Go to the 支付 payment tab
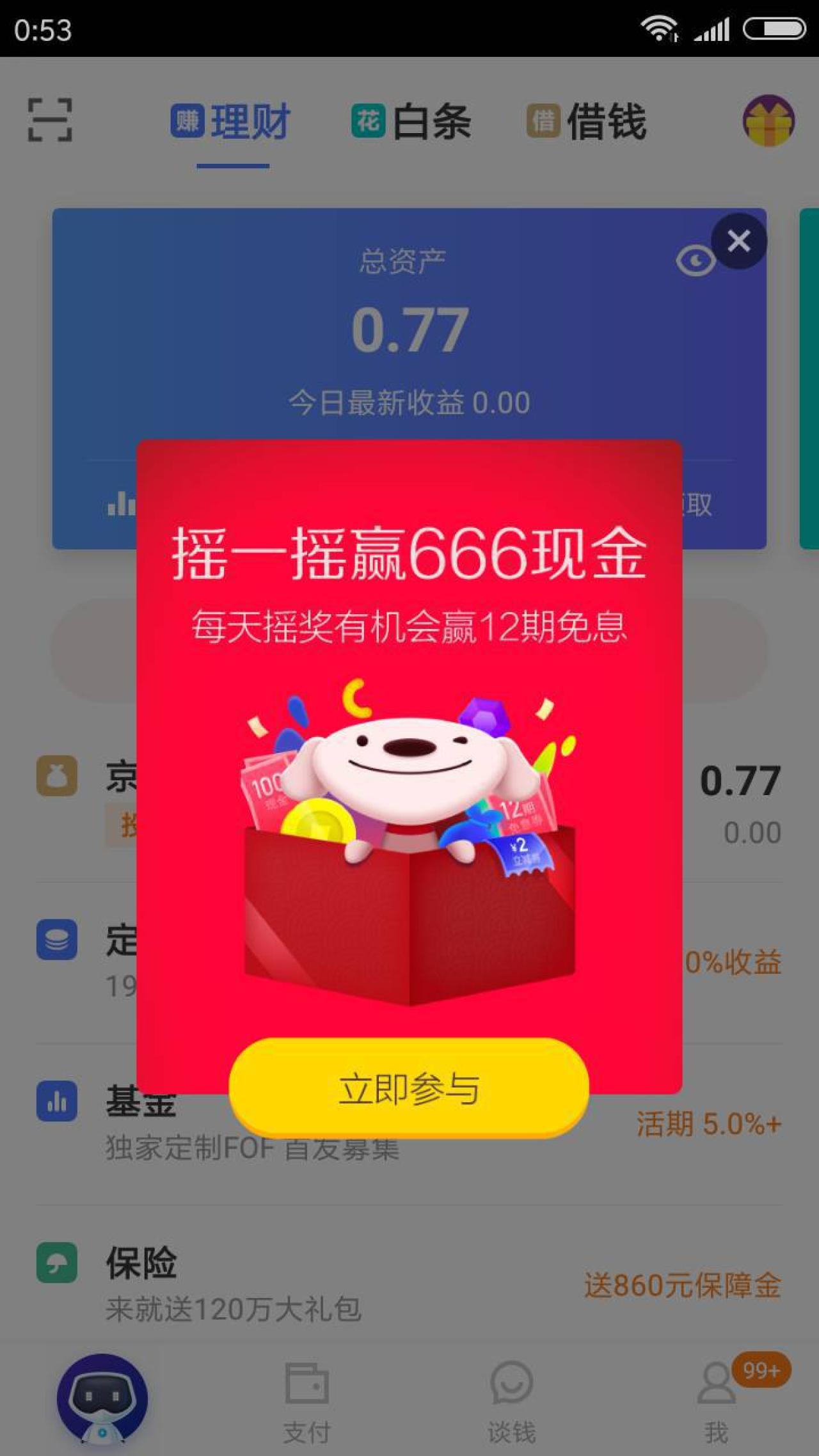819x1456 pixels. pyautogui.click(x=306, y=1402)
